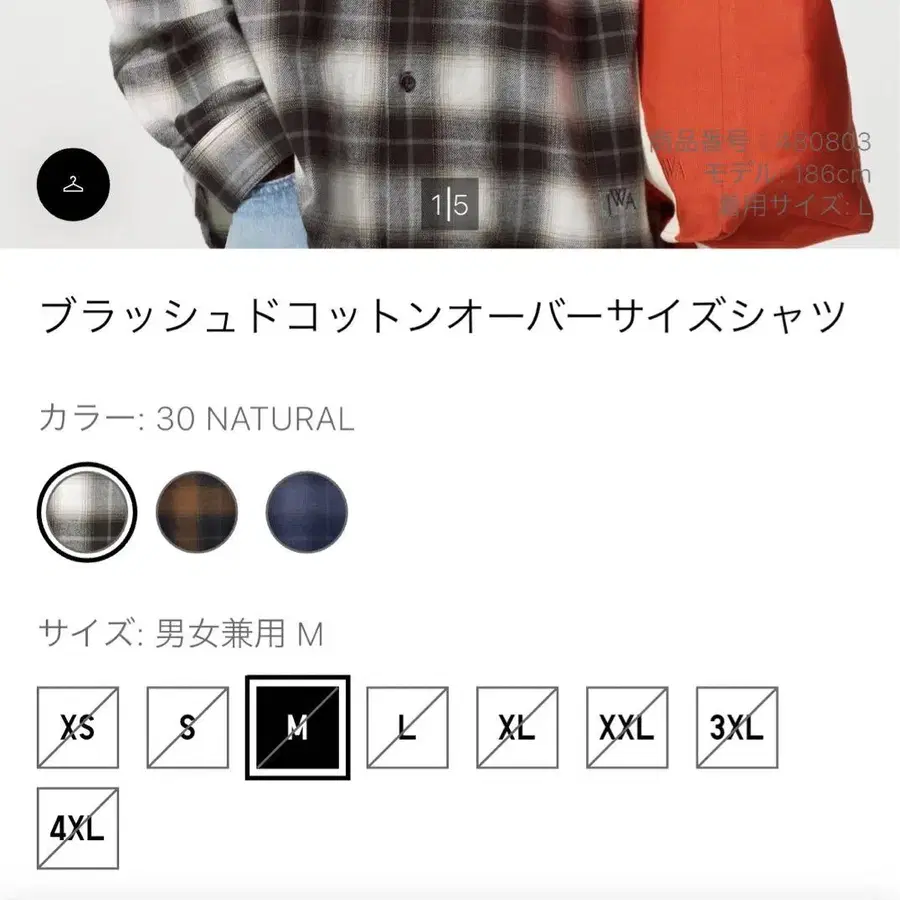Select size XS
The image size is (900, 900).
coord(77,727)
